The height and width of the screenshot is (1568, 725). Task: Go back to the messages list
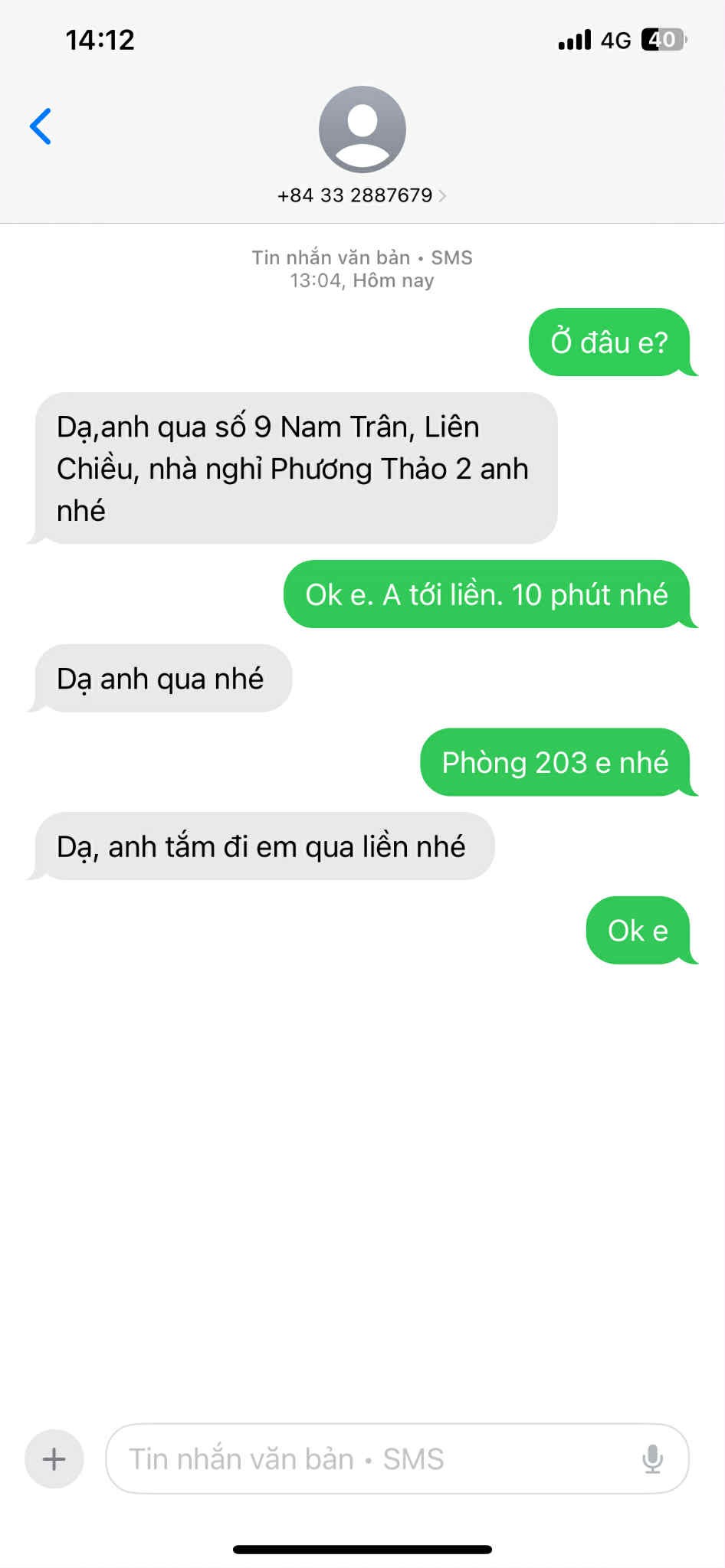[41, 126]
